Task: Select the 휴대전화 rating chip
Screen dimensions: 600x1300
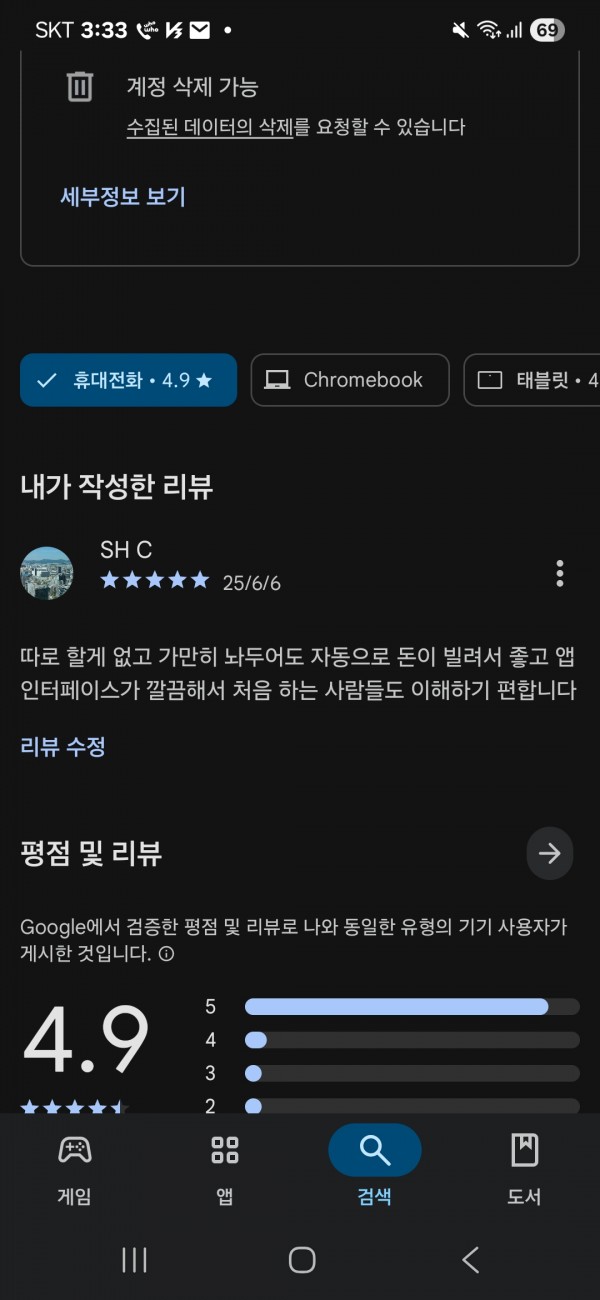Action: click(x=128, y=380)
